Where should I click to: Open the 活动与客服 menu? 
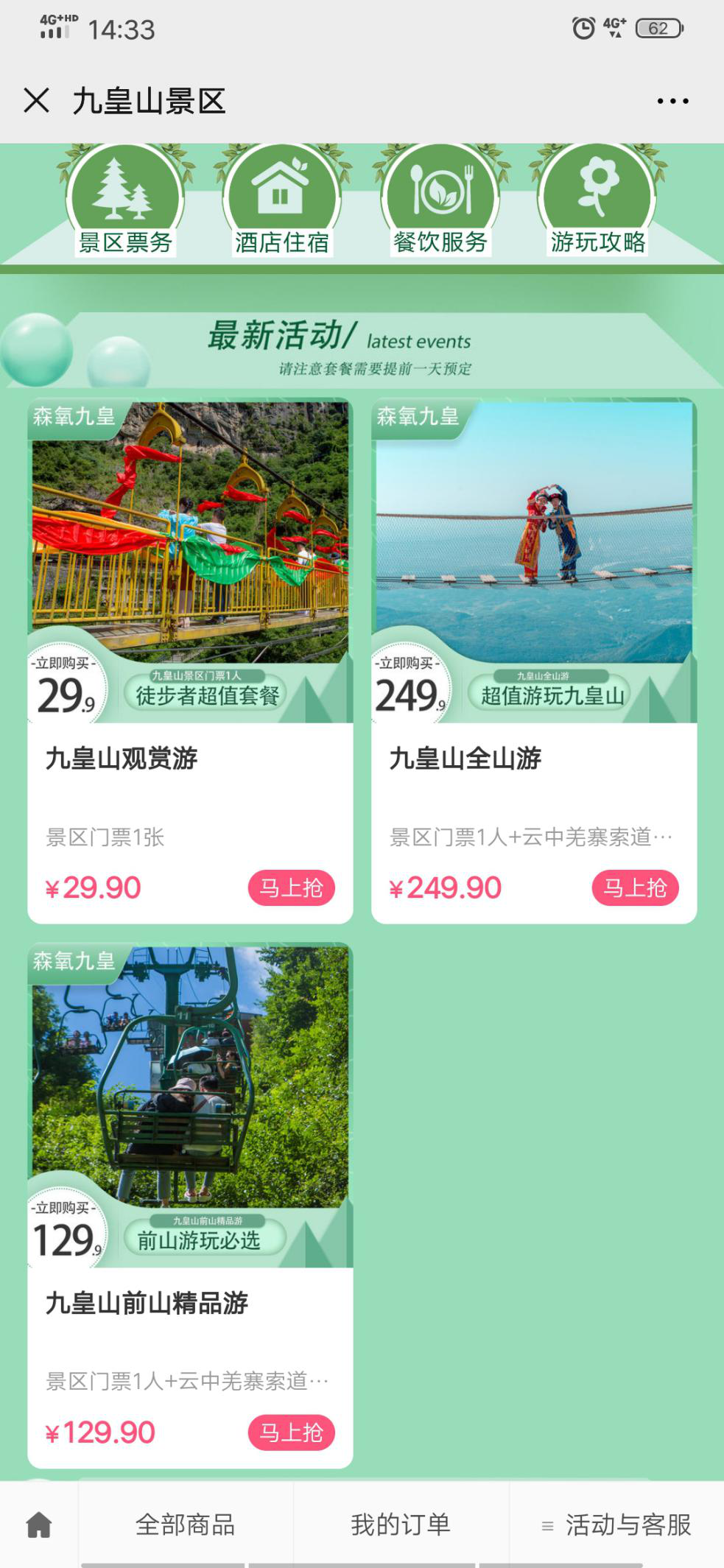coord(616,1525)
